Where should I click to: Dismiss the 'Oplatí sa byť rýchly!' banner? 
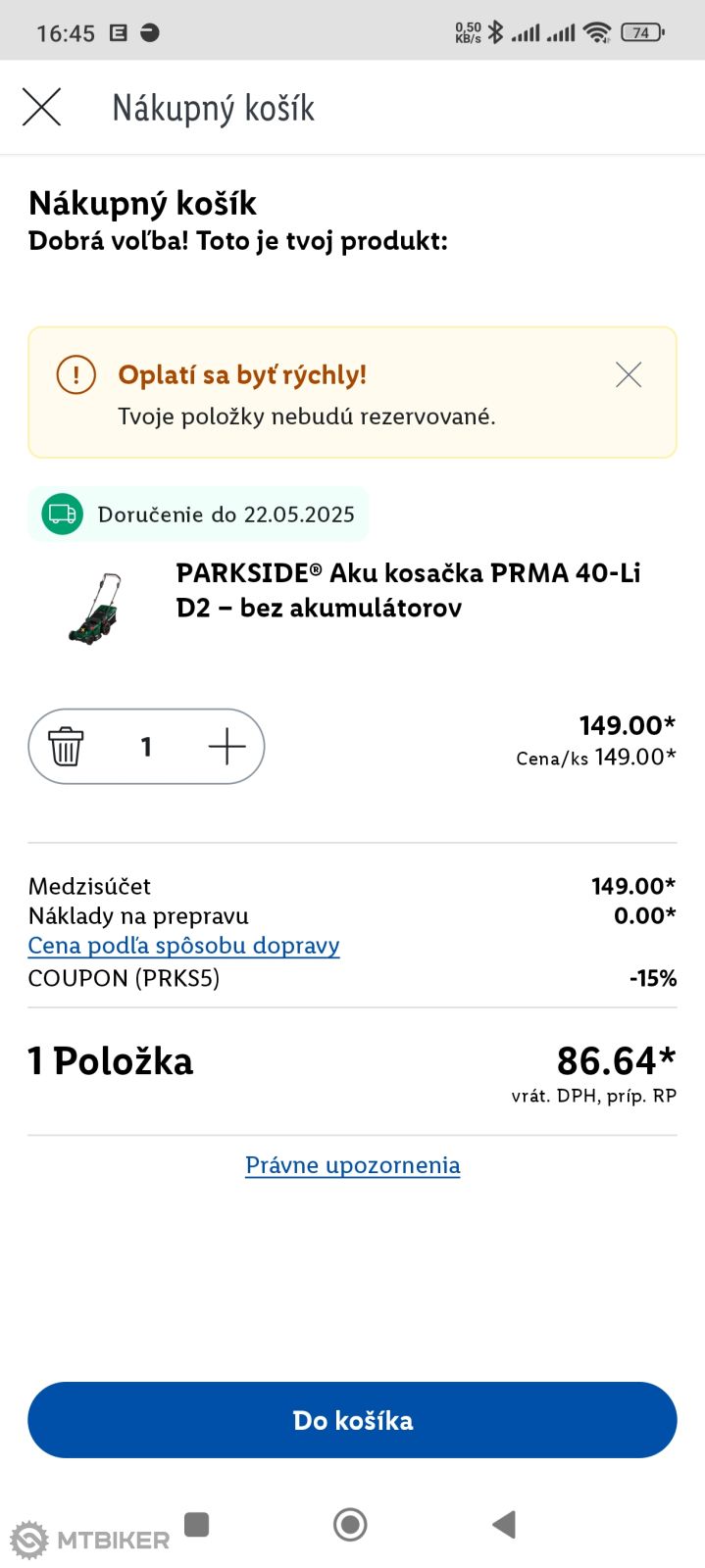(629, 374)
